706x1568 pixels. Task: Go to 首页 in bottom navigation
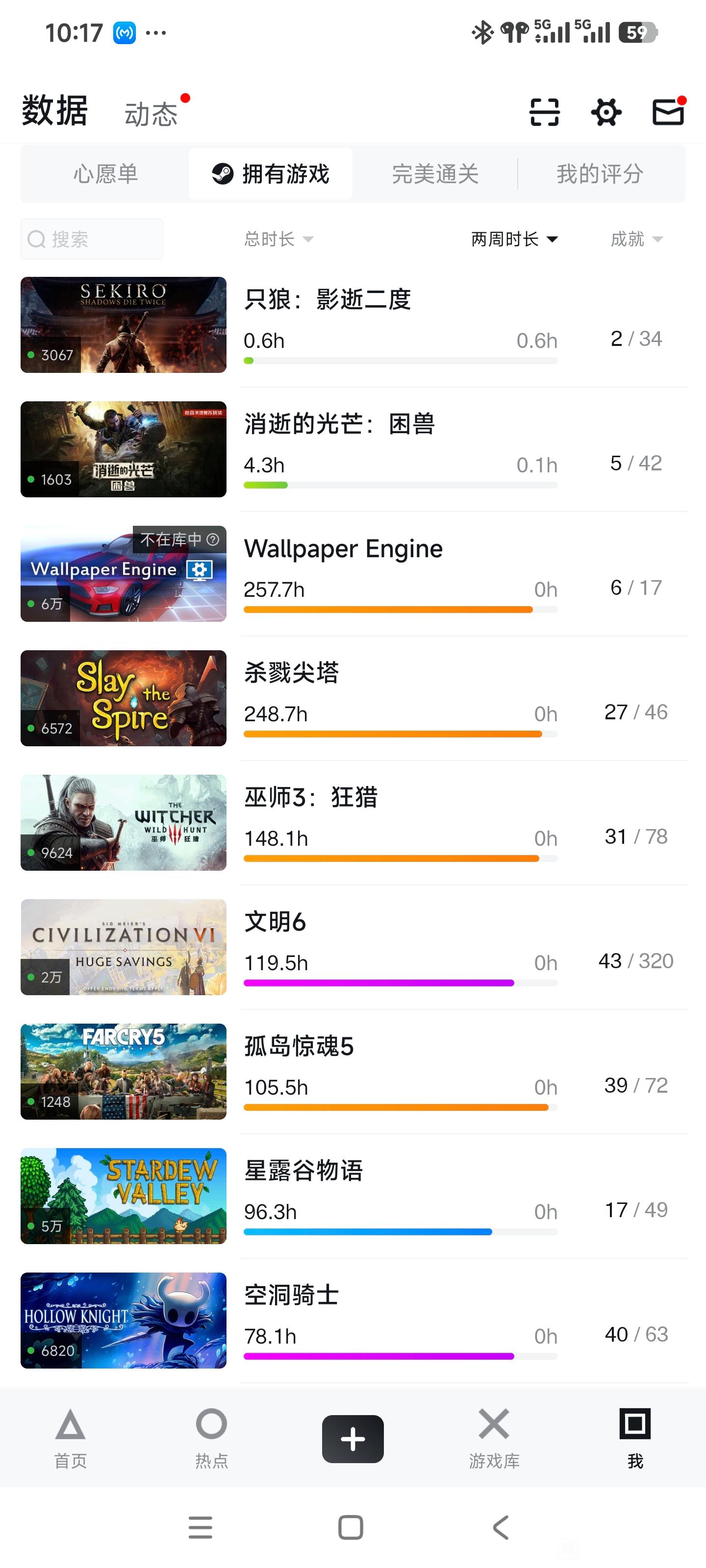(x=71, y=1438)
